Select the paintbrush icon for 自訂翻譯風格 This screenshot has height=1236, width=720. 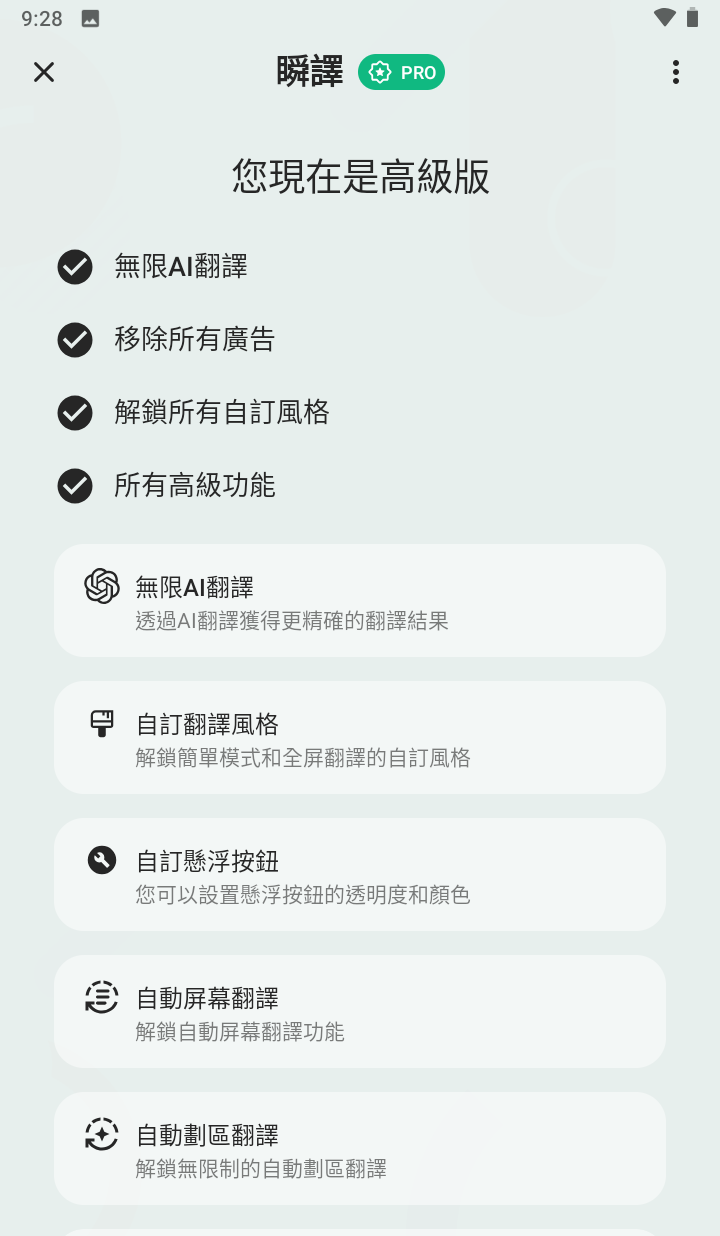coord(101,724)
